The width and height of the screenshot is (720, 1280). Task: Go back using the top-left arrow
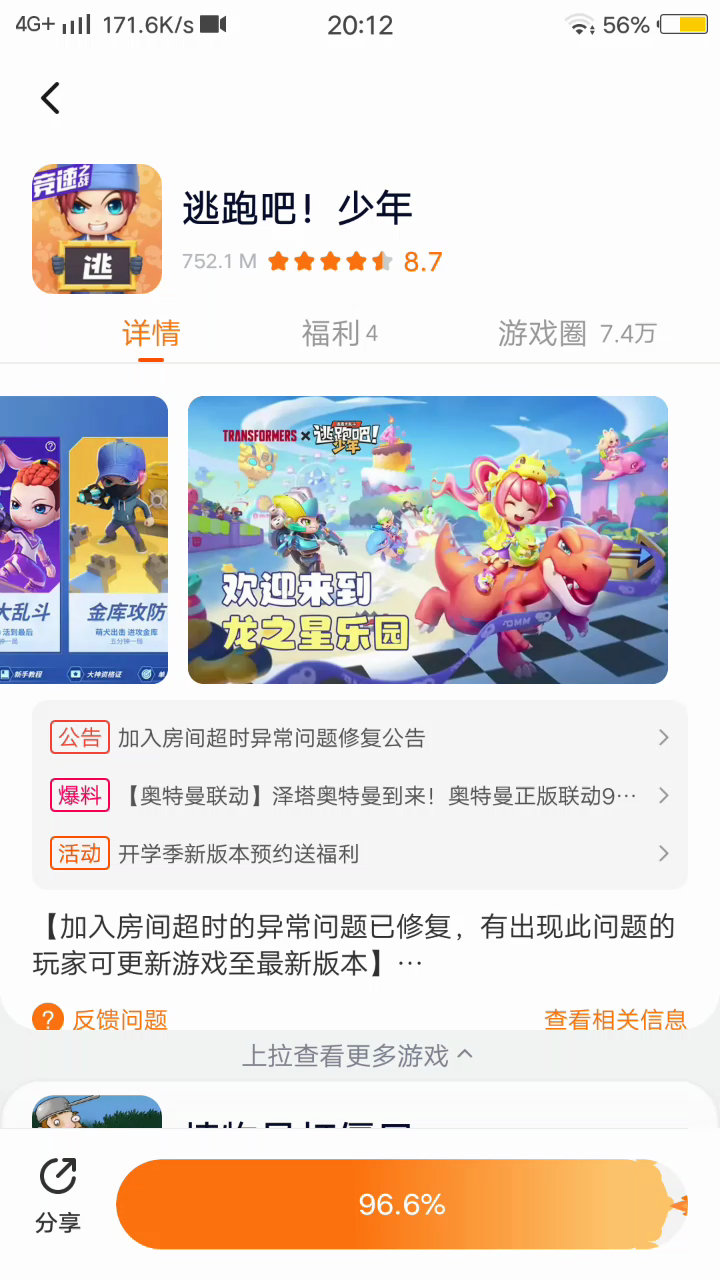(x=50, y=98)
